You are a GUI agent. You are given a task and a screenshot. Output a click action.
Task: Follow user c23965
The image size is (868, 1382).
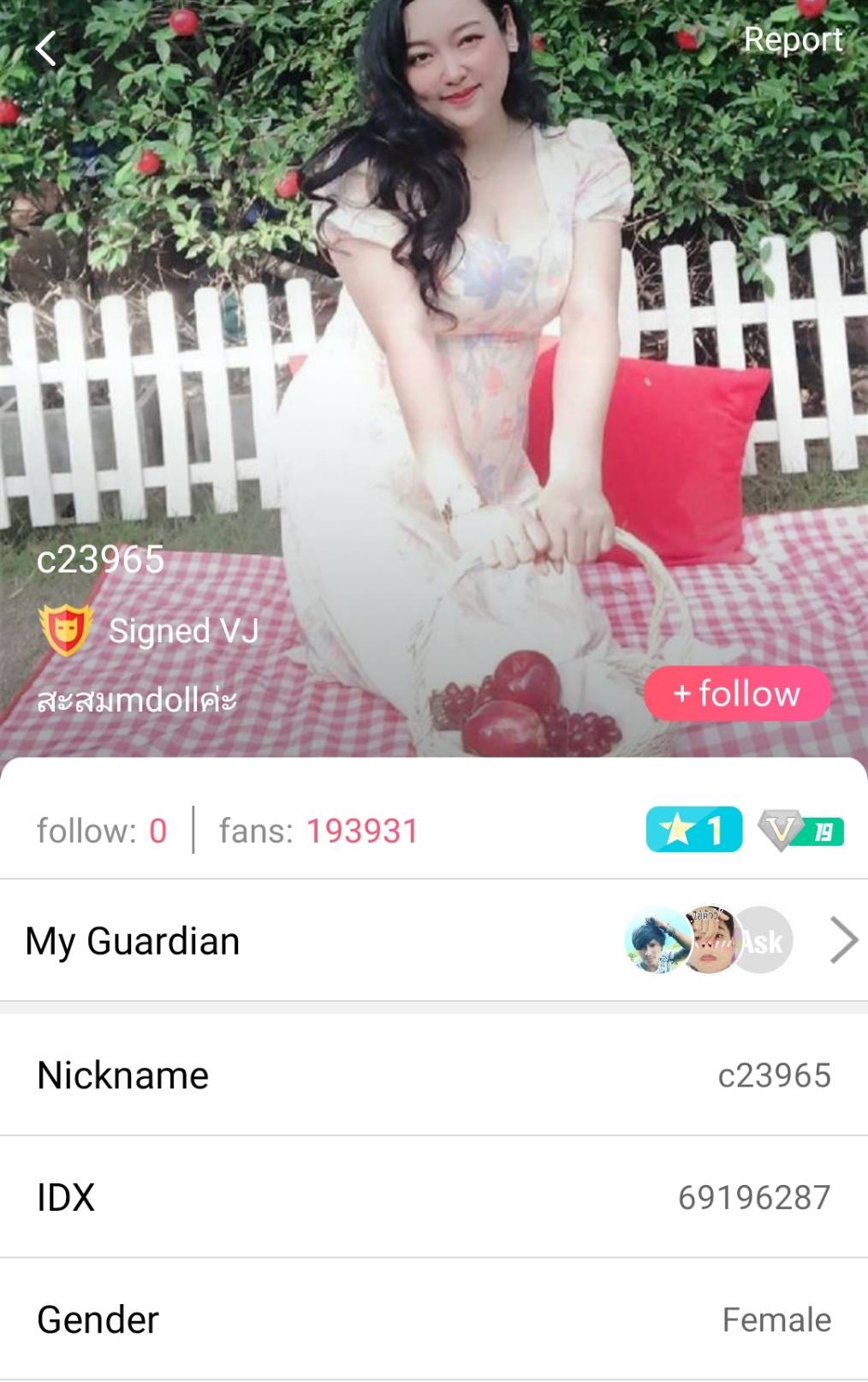tap(737, 694)
